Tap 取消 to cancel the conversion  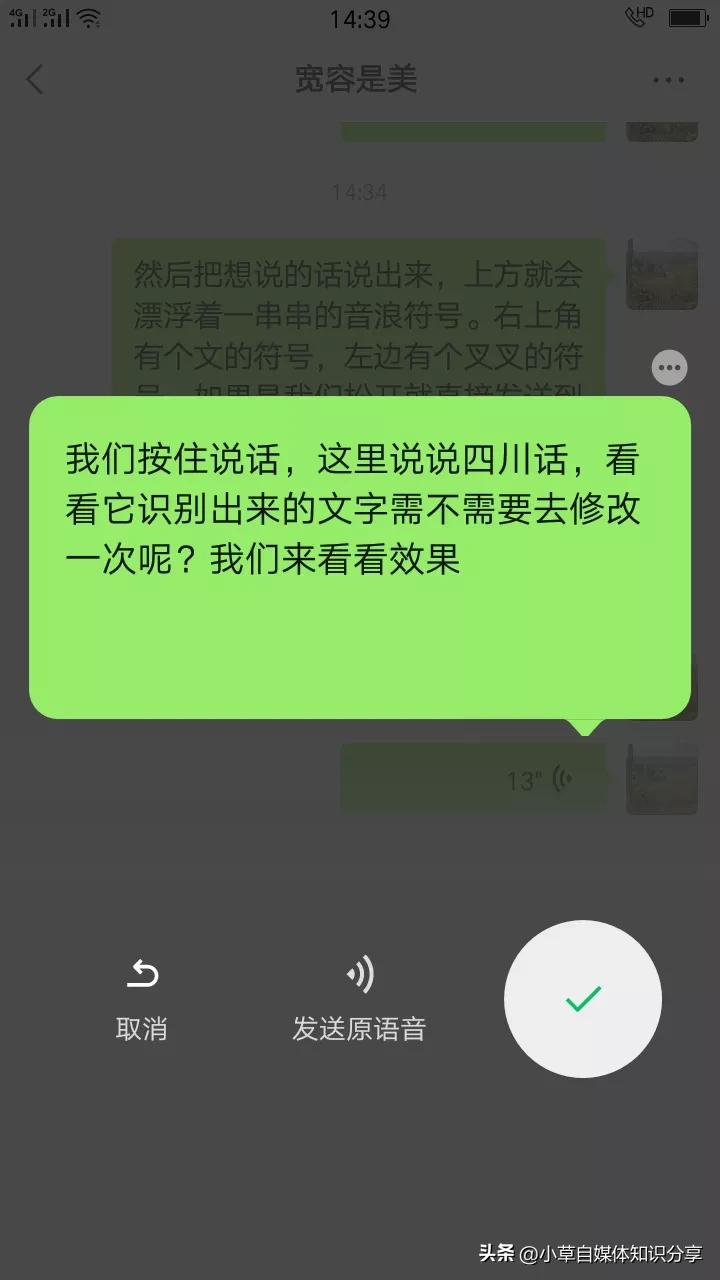coord(143,1027)
